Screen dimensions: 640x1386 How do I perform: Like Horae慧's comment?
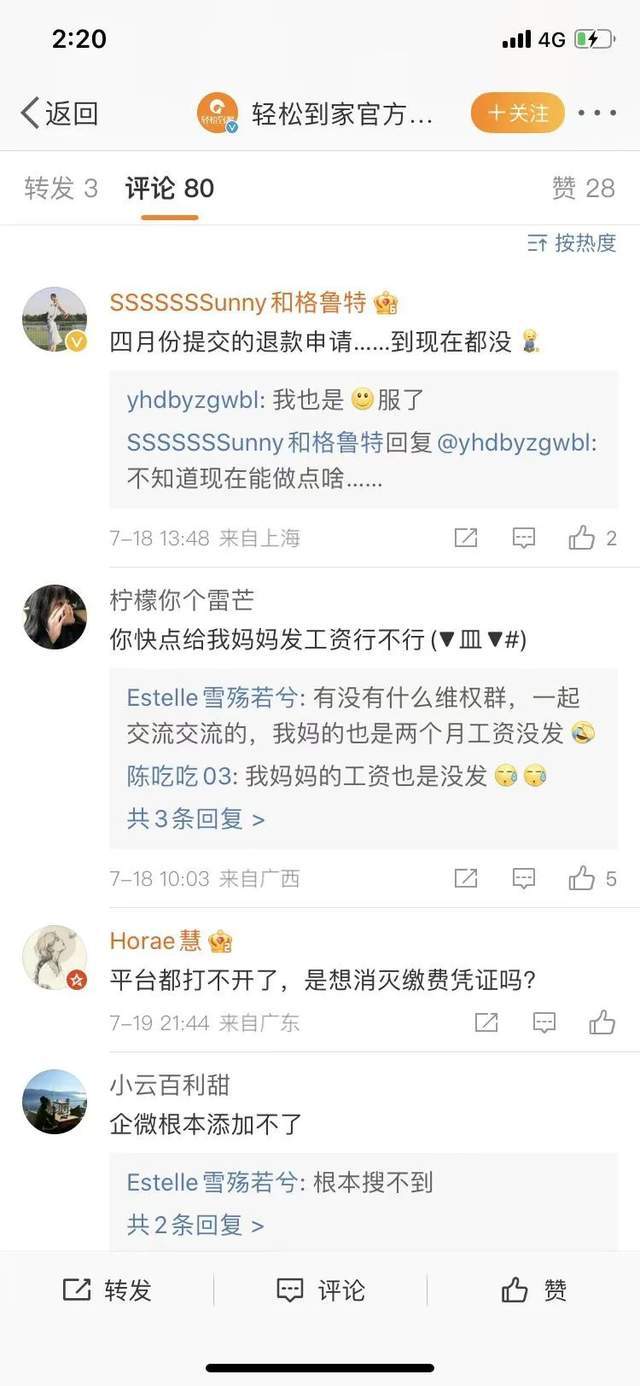click(602, 1022)
